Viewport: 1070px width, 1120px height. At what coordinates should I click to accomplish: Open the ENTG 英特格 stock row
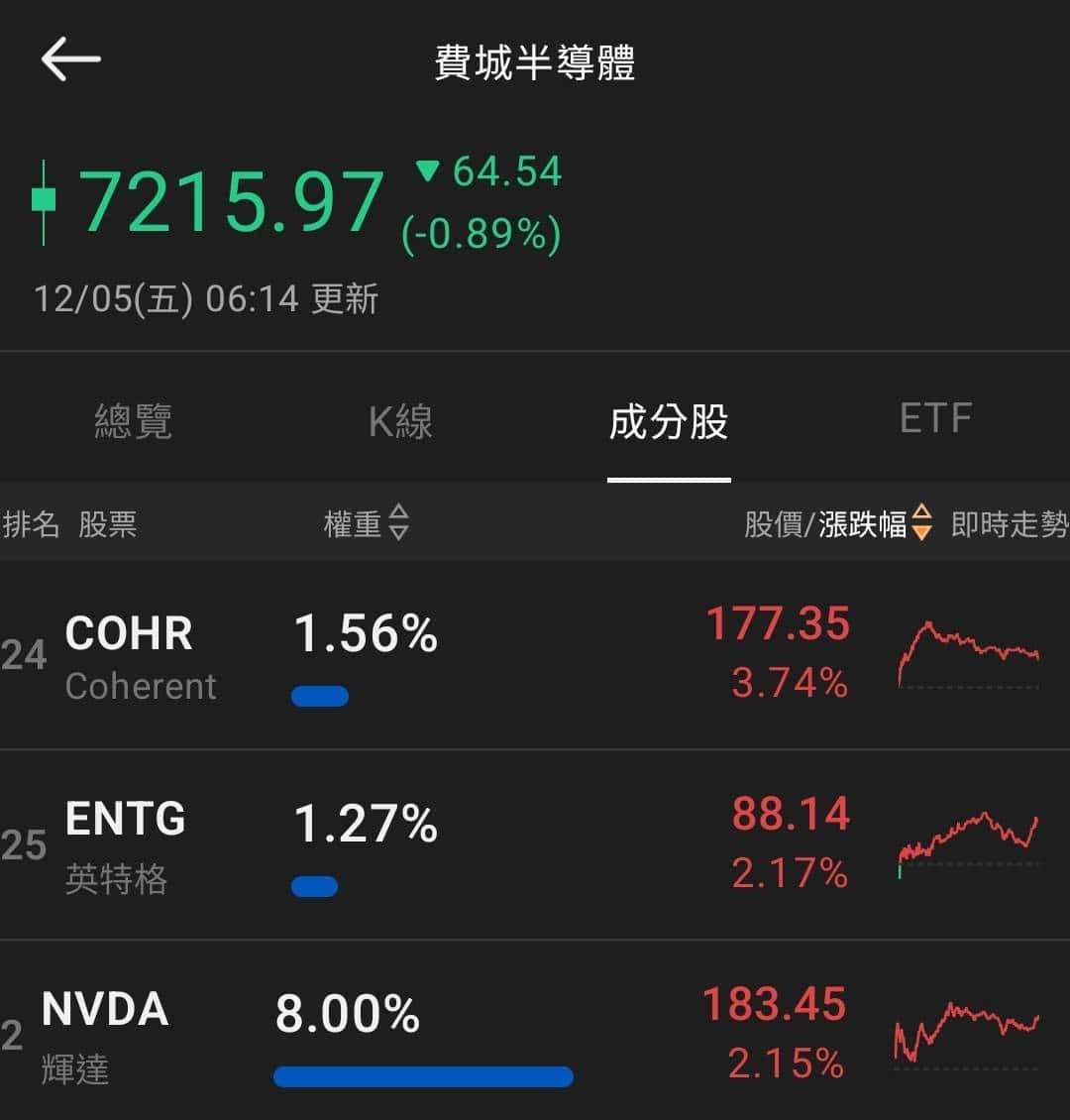click(x=535, y=845)
